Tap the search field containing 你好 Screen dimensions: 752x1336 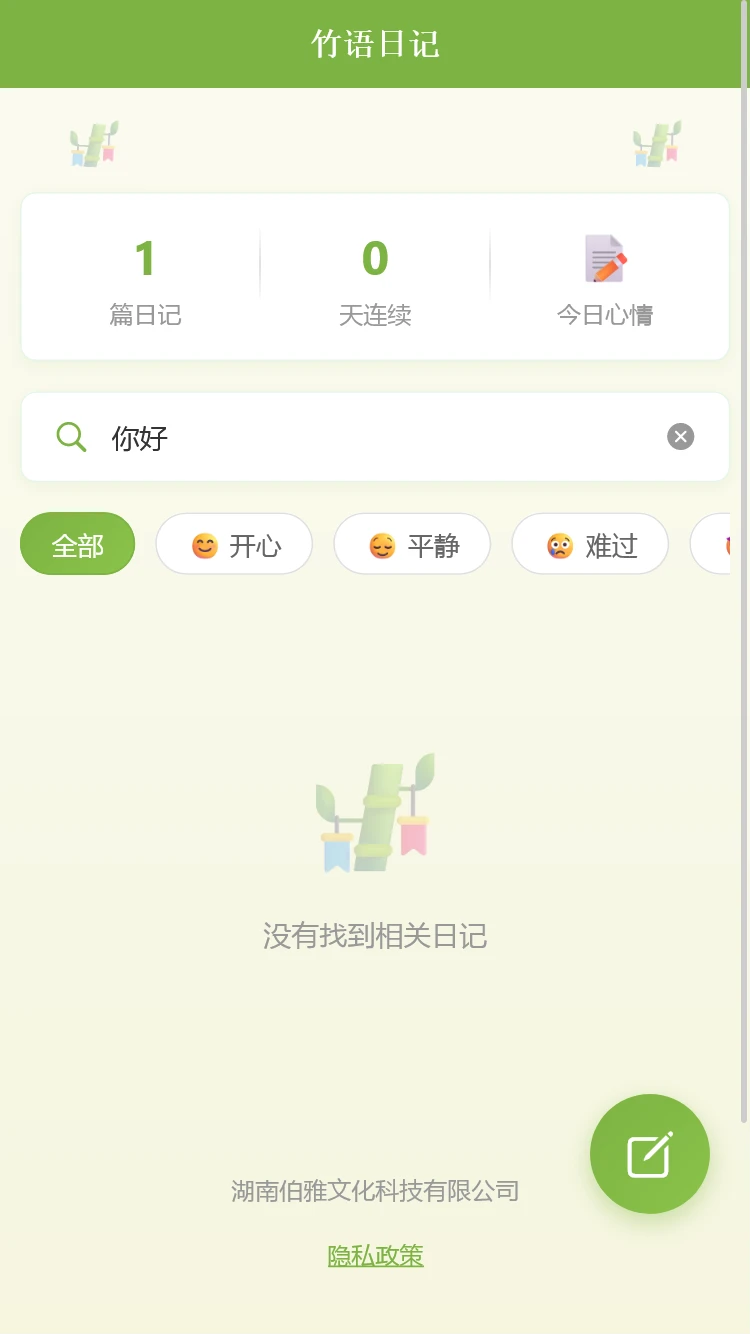[380, 438]
